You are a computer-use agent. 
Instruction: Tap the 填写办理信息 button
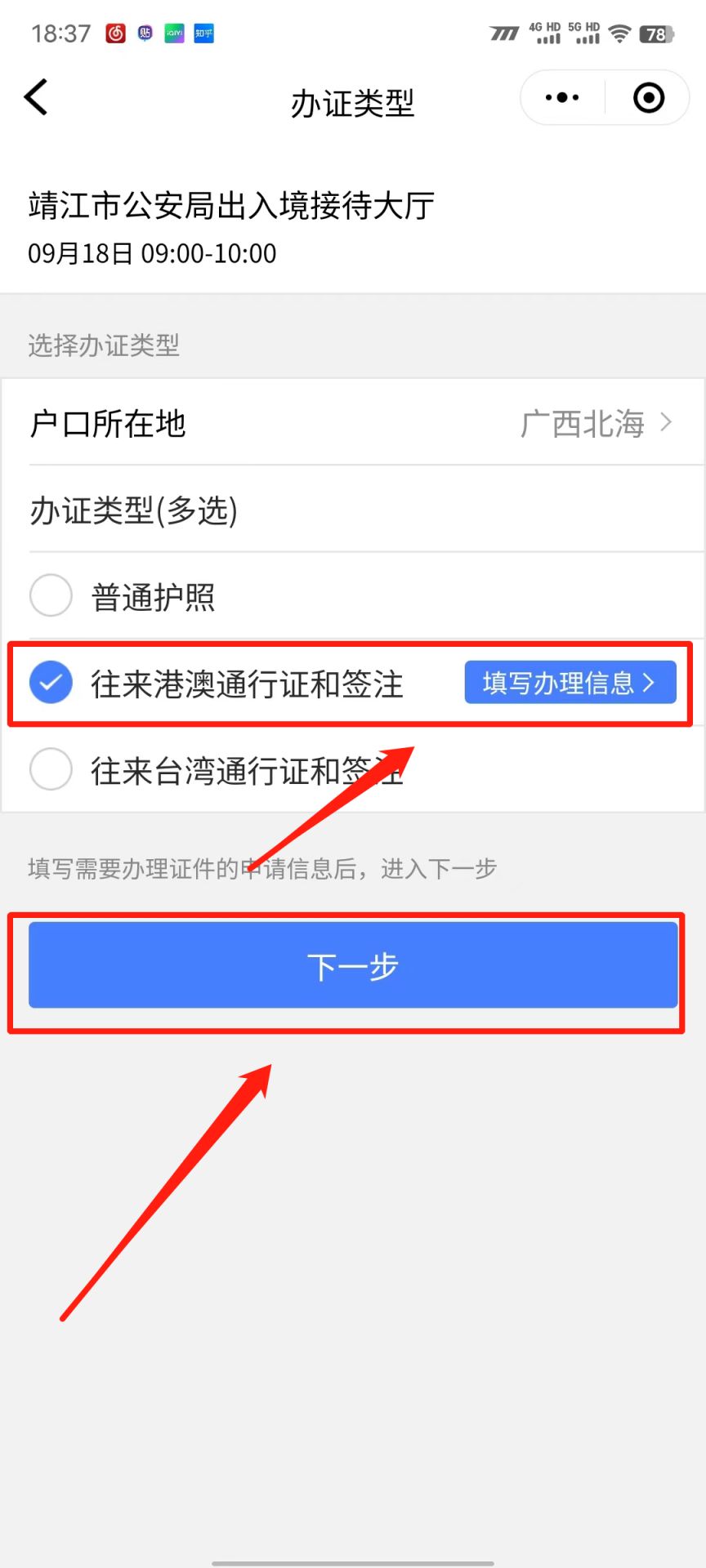tap(570, 683)
